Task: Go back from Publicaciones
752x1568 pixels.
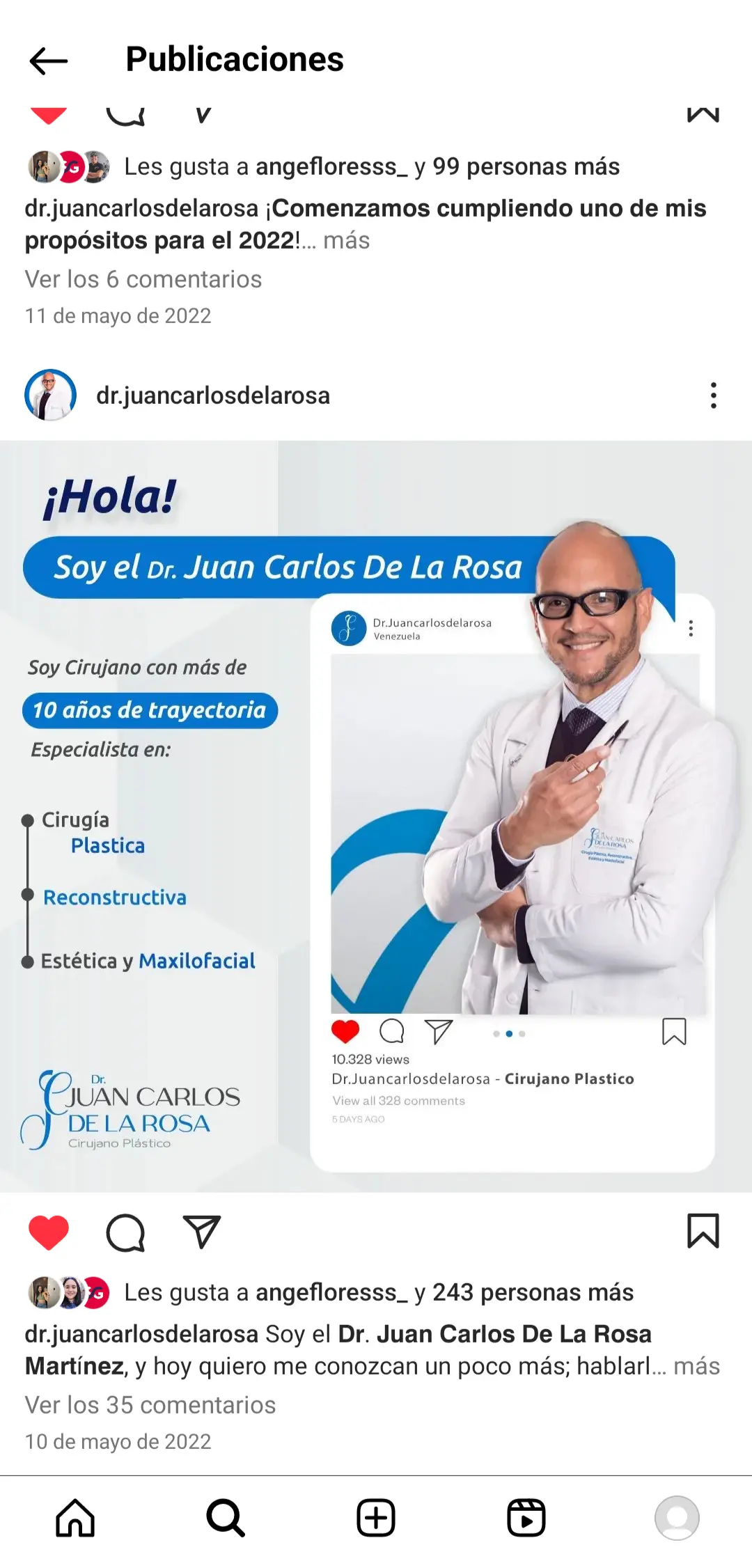Action: tap(49, 61)
